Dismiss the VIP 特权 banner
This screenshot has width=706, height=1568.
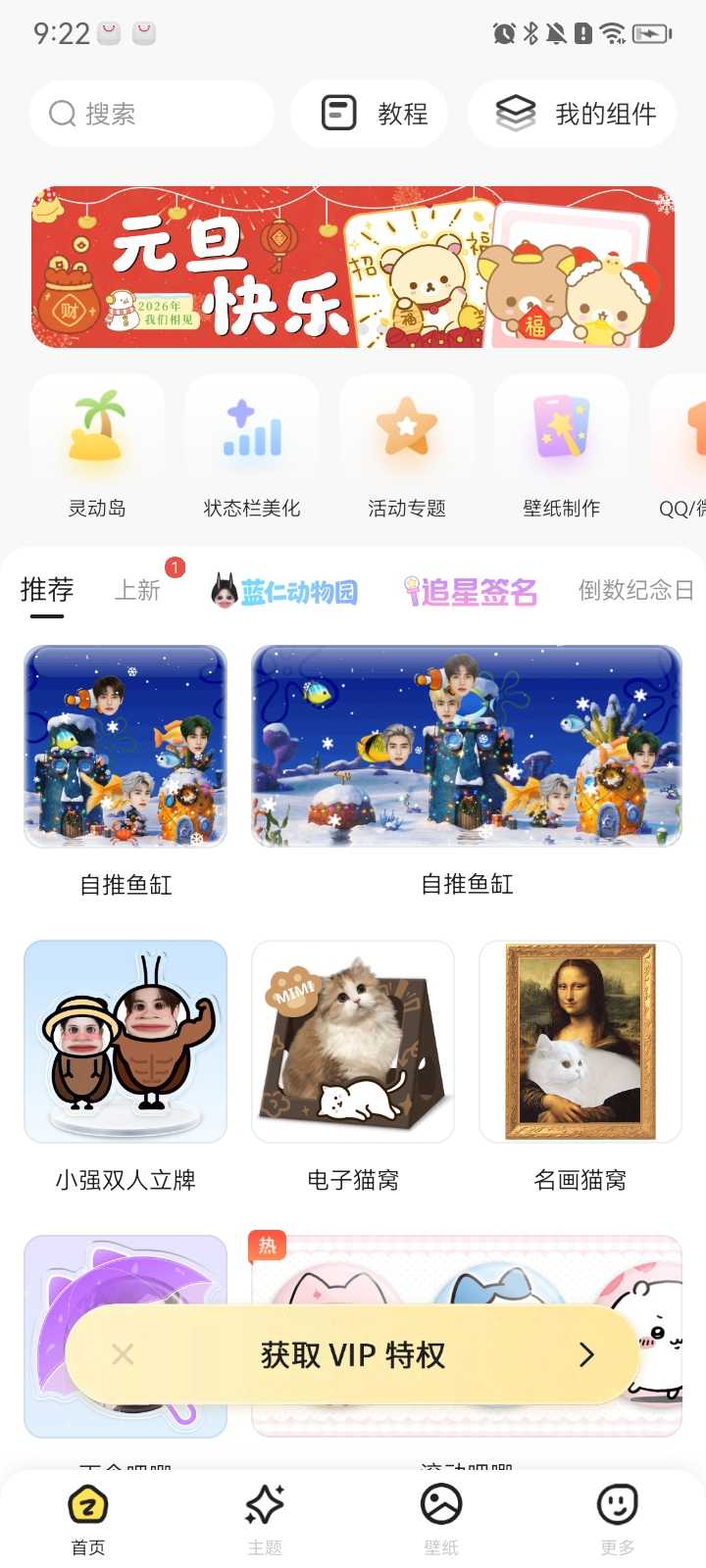point(123,1354)
